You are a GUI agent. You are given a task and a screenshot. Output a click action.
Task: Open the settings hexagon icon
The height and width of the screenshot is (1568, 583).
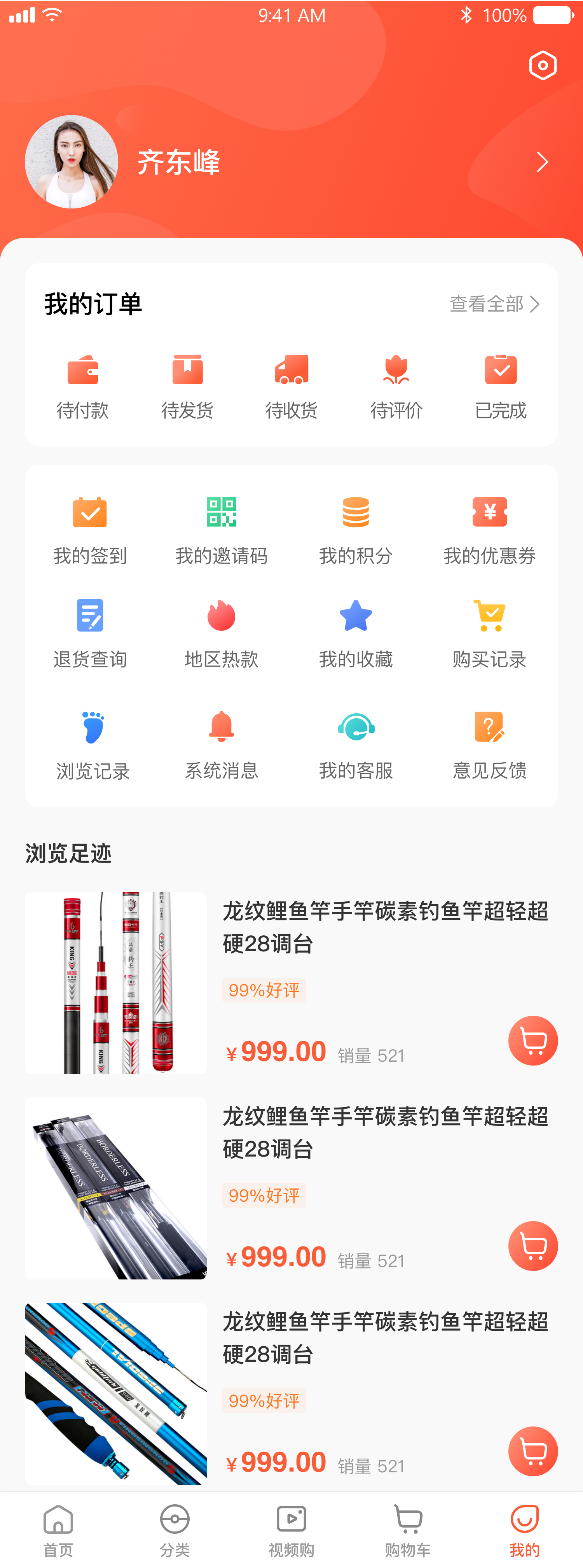pyautogui.click(x=543, y=65)
